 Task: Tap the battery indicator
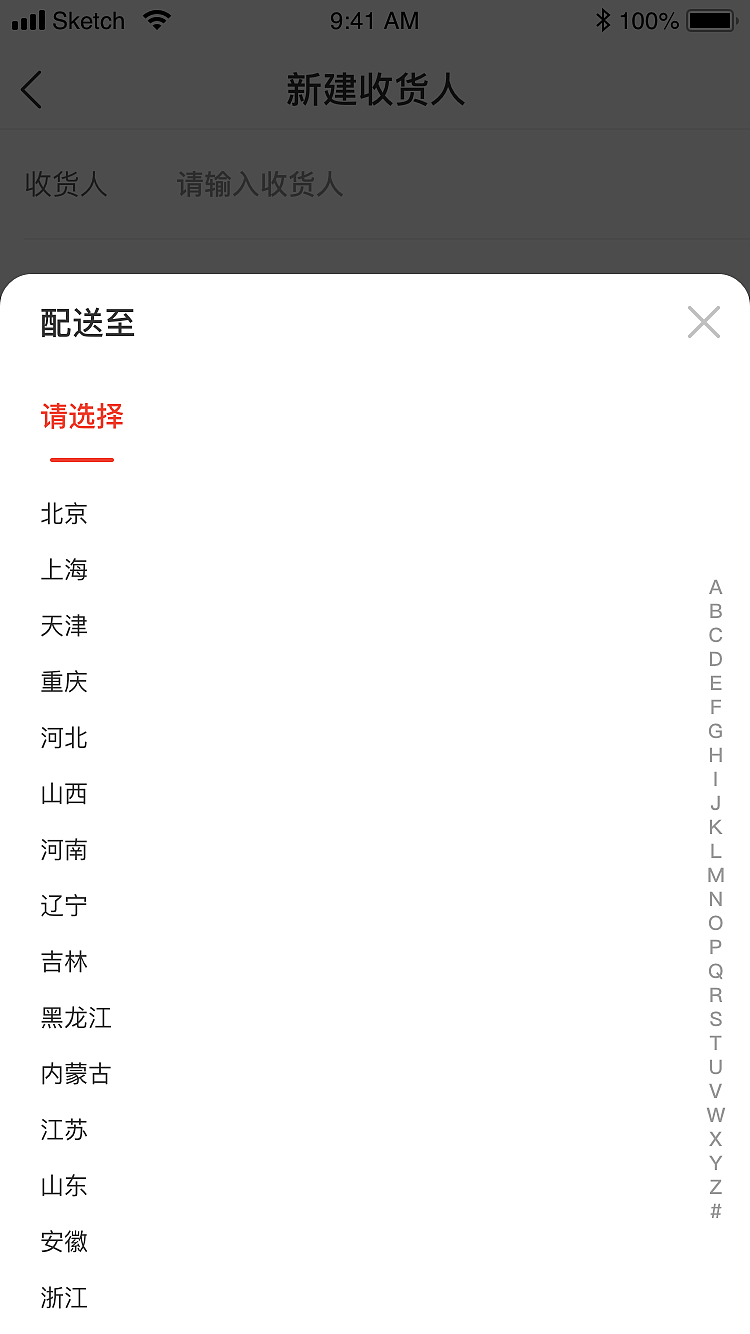click(711, 19)
